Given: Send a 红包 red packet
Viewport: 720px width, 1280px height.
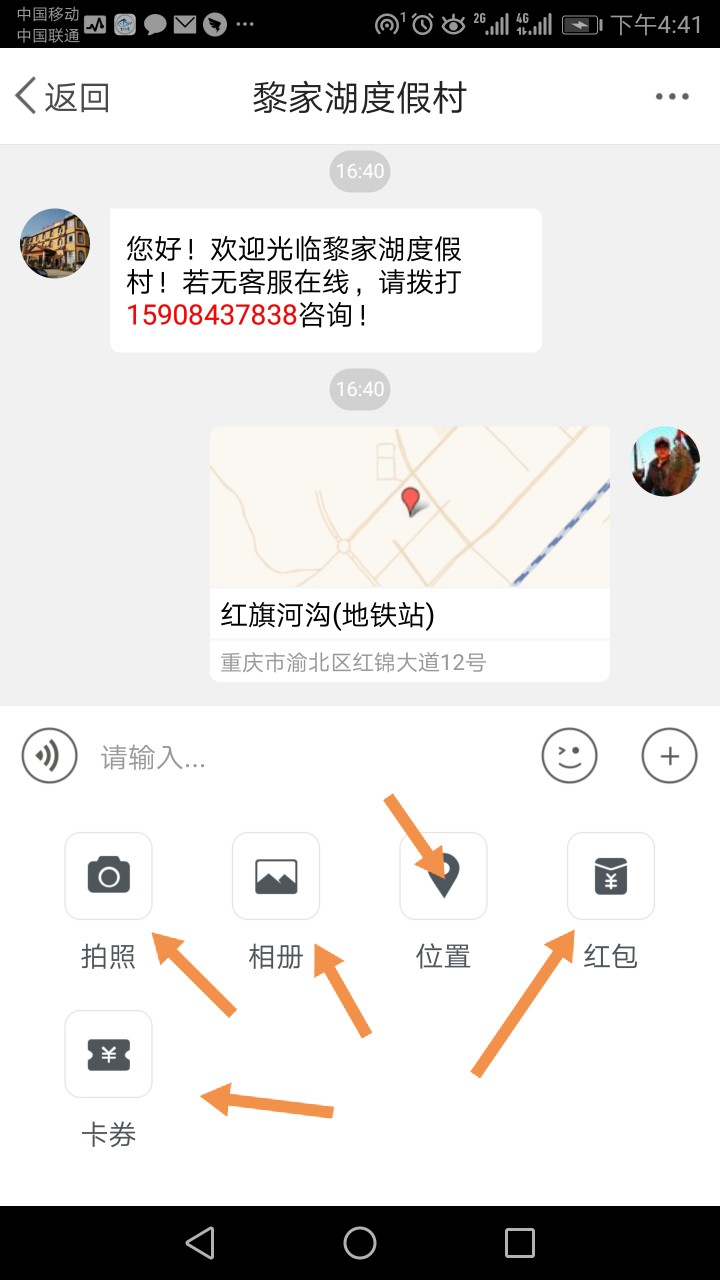Looking at the screenshot, I should [610, 876].
